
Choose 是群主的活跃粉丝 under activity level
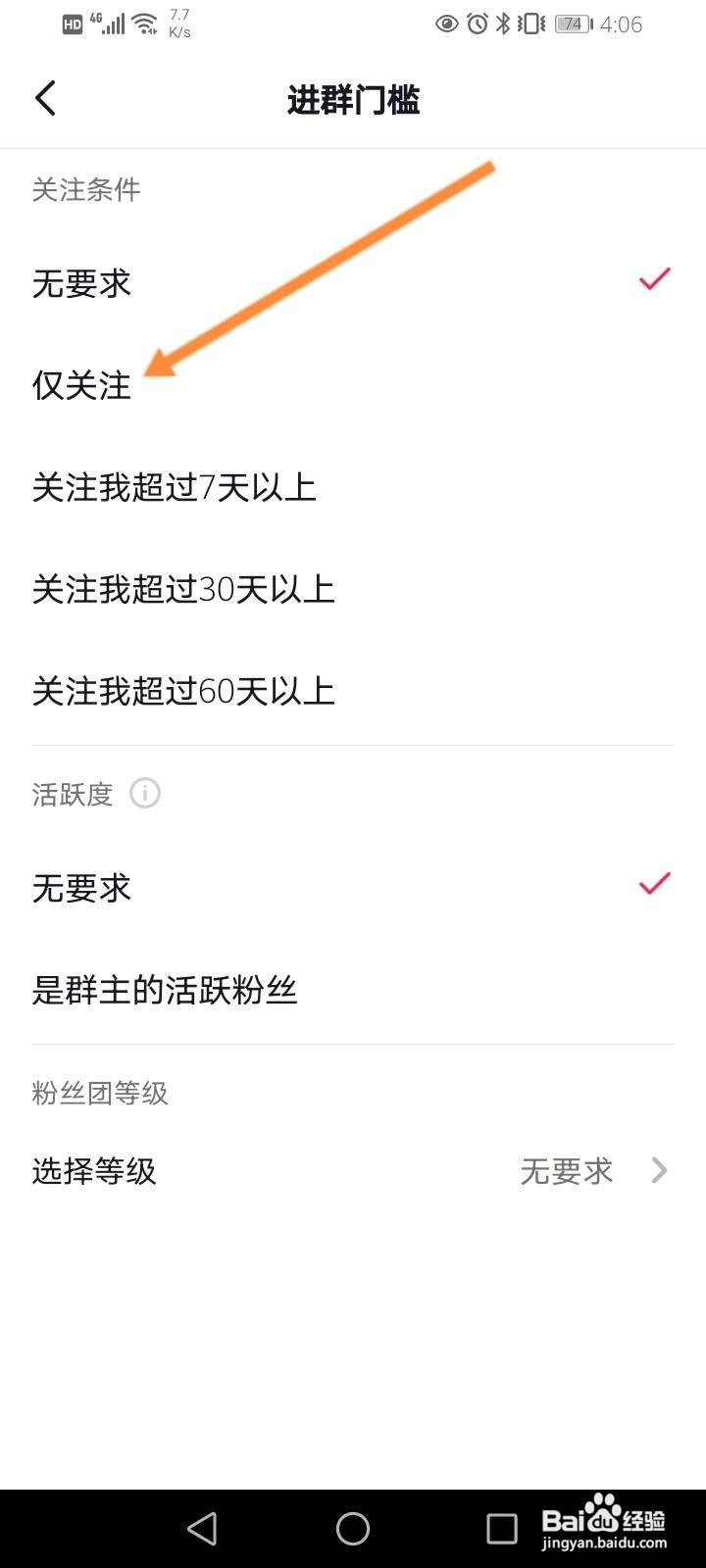pyautogui.click(x=165, y=991)
